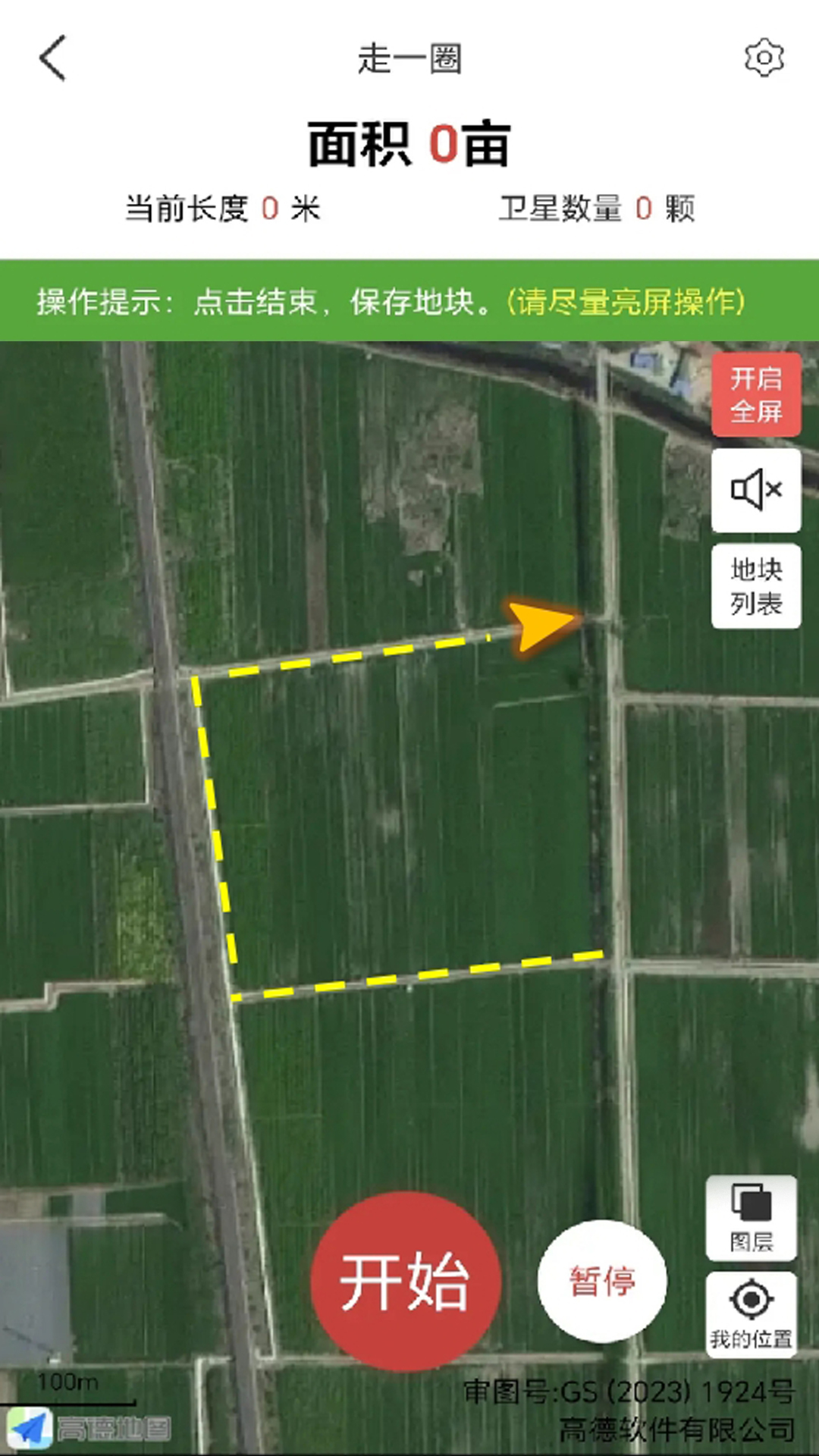The height and width of the screenshot is (1456, 819).
Task: Open the 图层 layers selector
Action: coord(752,1218)
